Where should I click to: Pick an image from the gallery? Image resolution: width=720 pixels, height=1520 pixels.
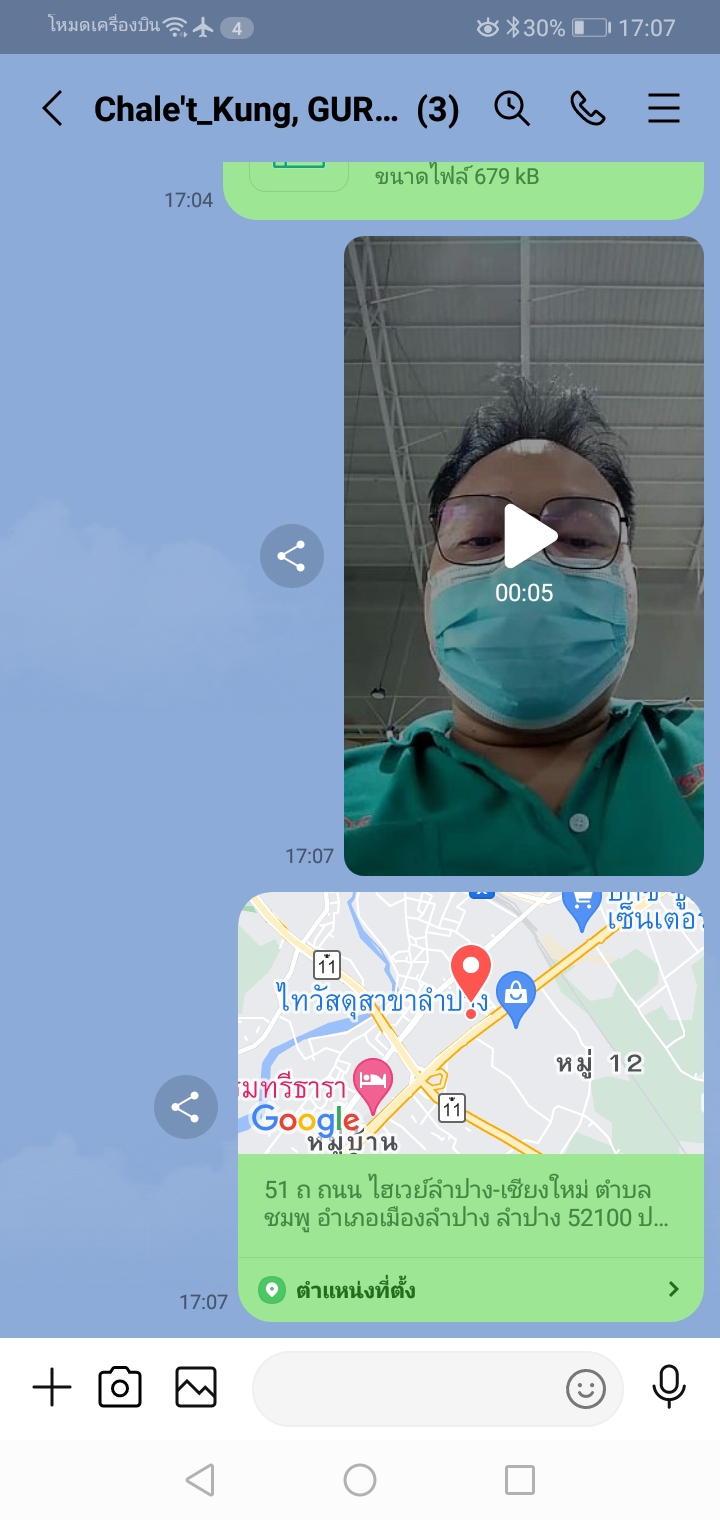coord(196,1388)
